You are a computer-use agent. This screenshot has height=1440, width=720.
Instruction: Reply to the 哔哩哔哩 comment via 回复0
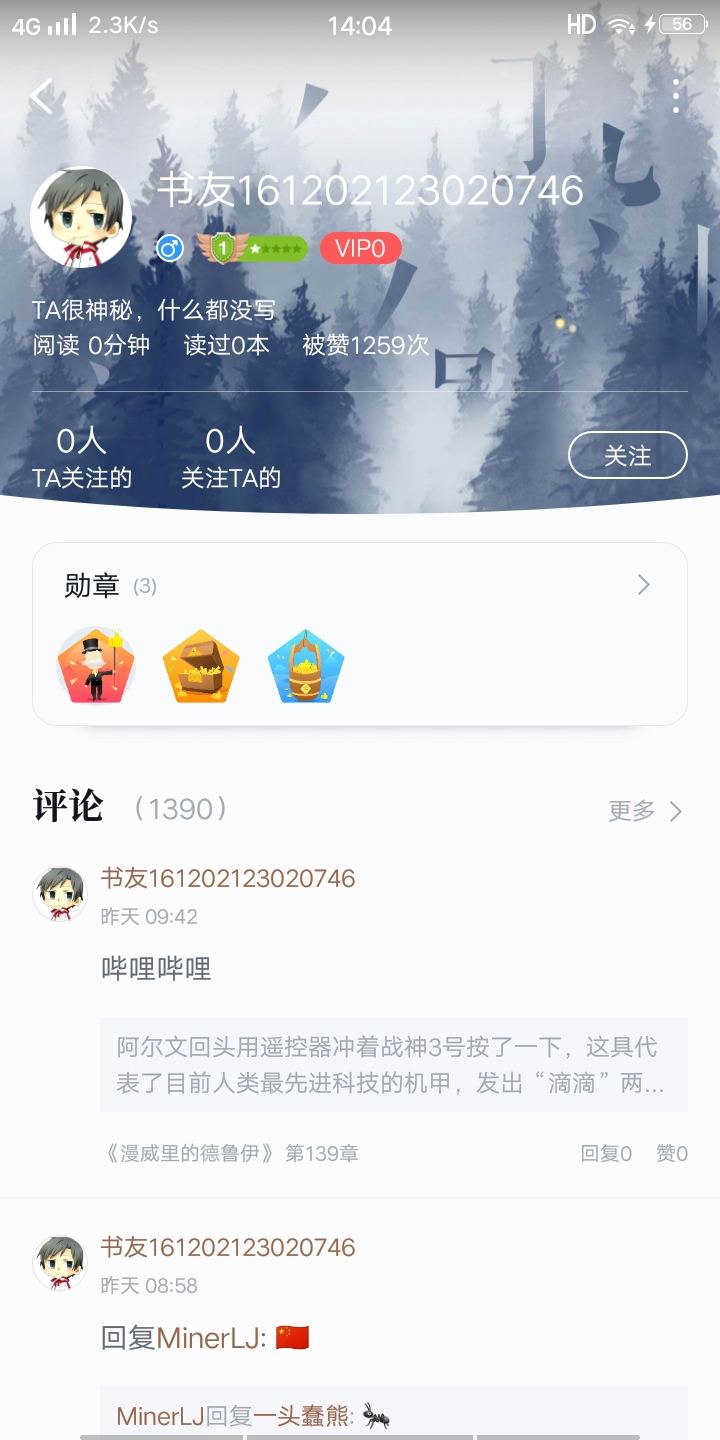(x=606, y=1153)
